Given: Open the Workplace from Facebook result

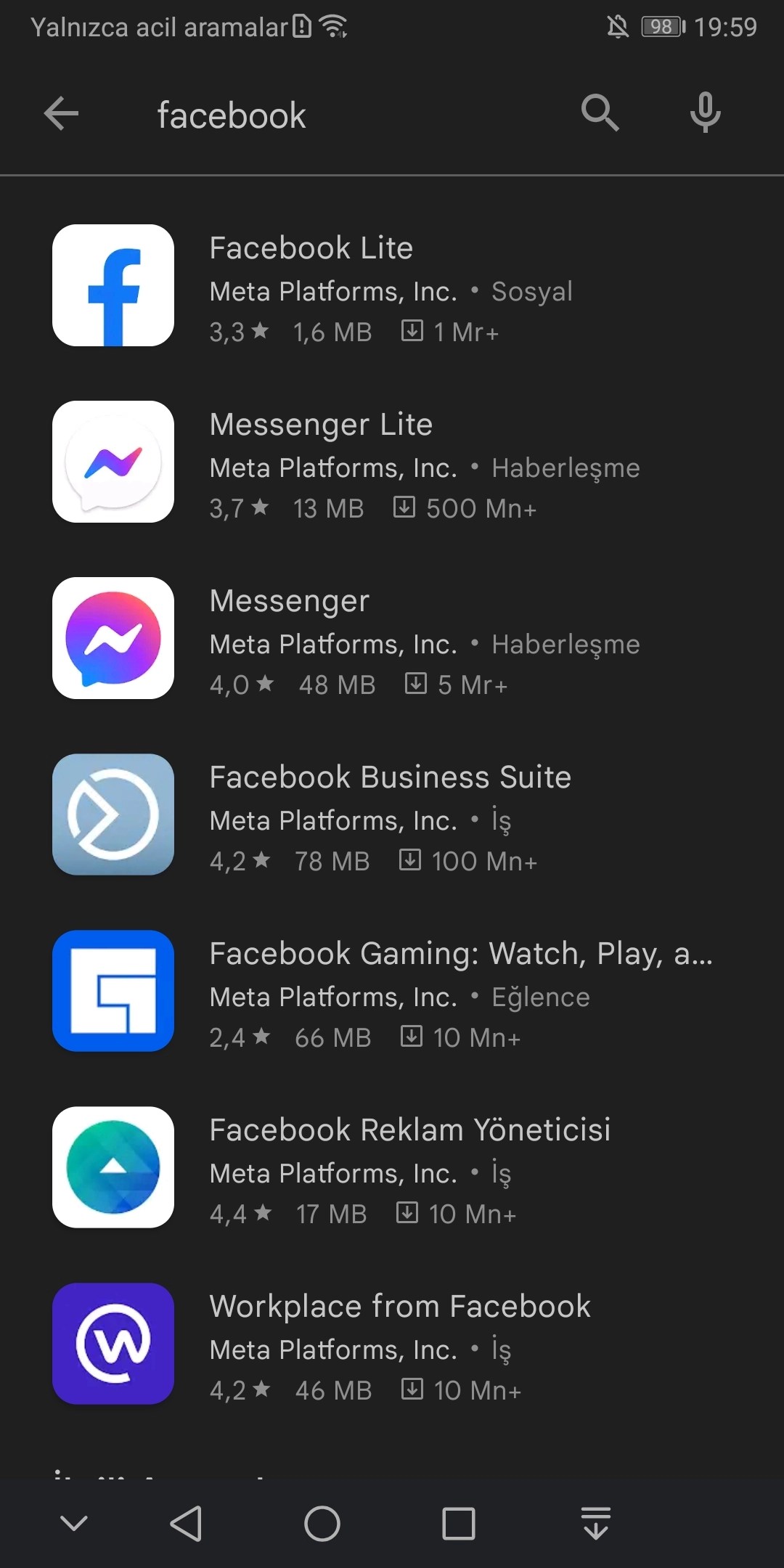Looking at the screenshot, I should (392, 1344).
